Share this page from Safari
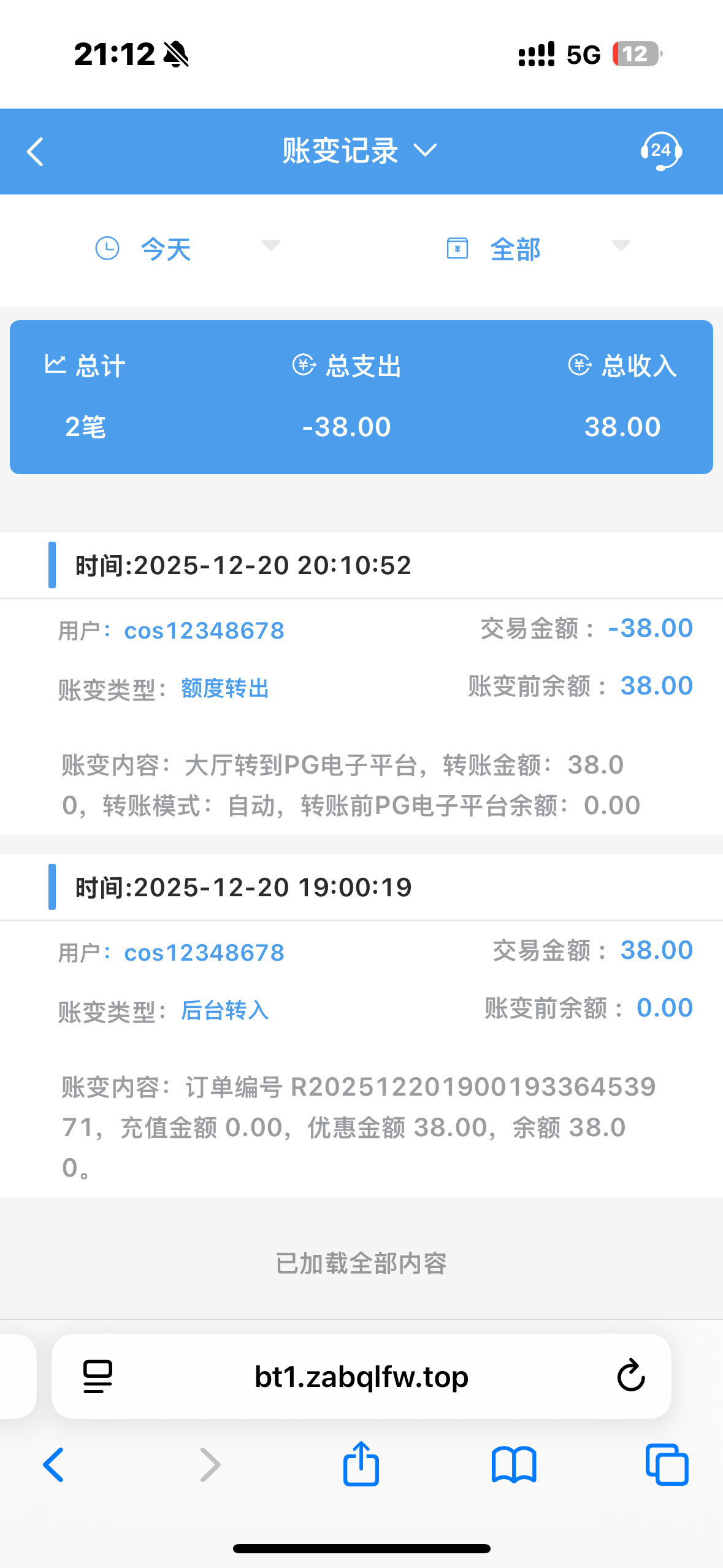The width and height of the screenshot is (723, 1568). pyautogui.click(x=361, y=1464)
